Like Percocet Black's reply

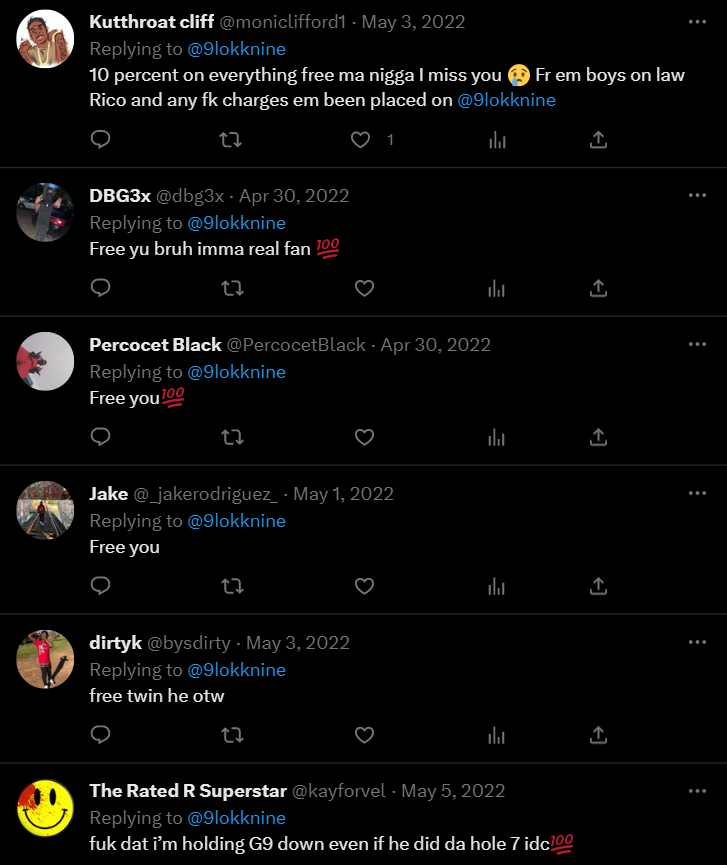coord(364,437)
